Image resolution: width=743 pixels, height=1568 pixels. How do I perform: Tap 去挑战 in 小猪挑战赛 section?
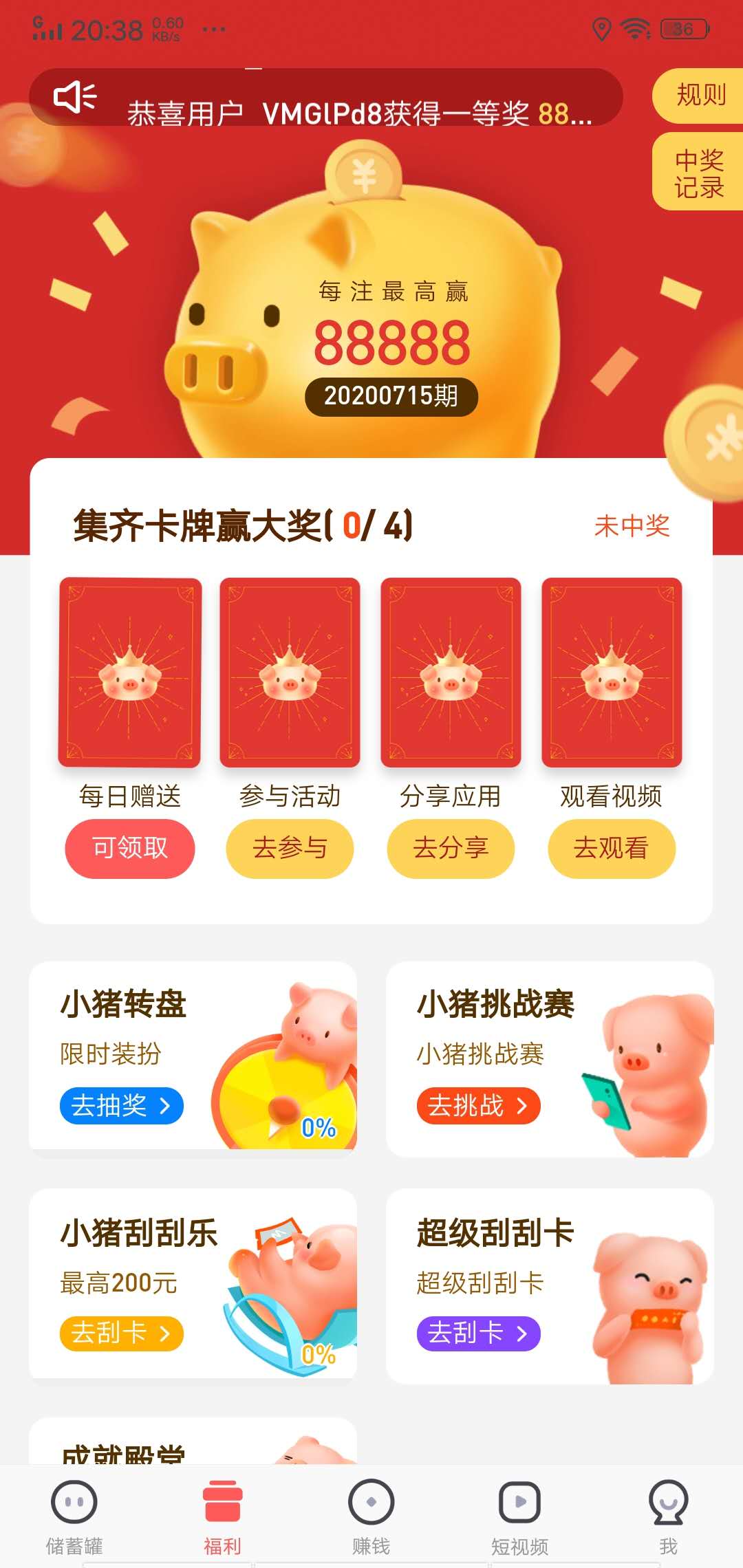pyautogui.click(x=477, y=1105)
